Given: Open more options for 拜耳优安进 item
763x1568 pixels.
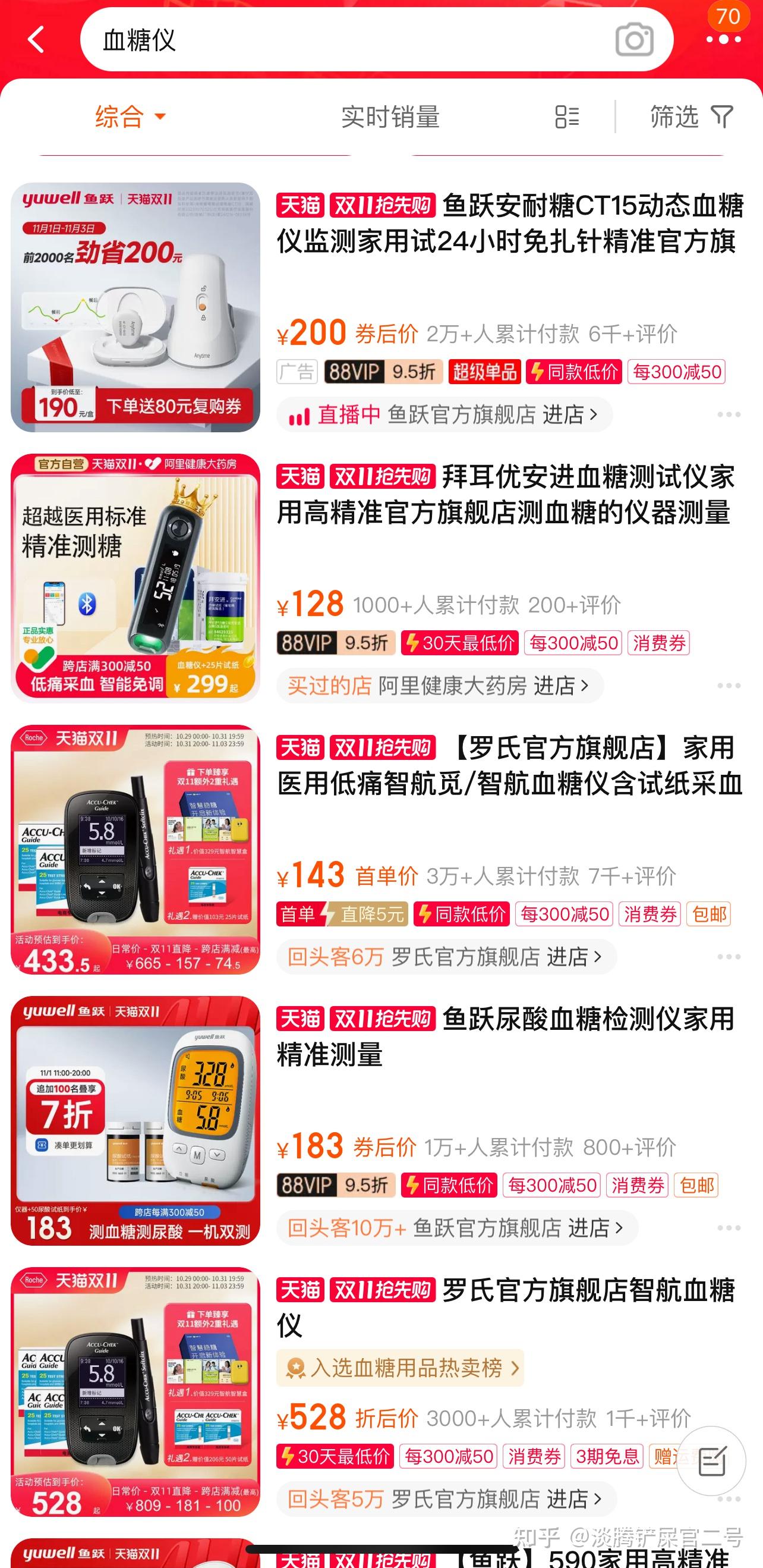Looking at the screenshot, I should click(729, 686).
